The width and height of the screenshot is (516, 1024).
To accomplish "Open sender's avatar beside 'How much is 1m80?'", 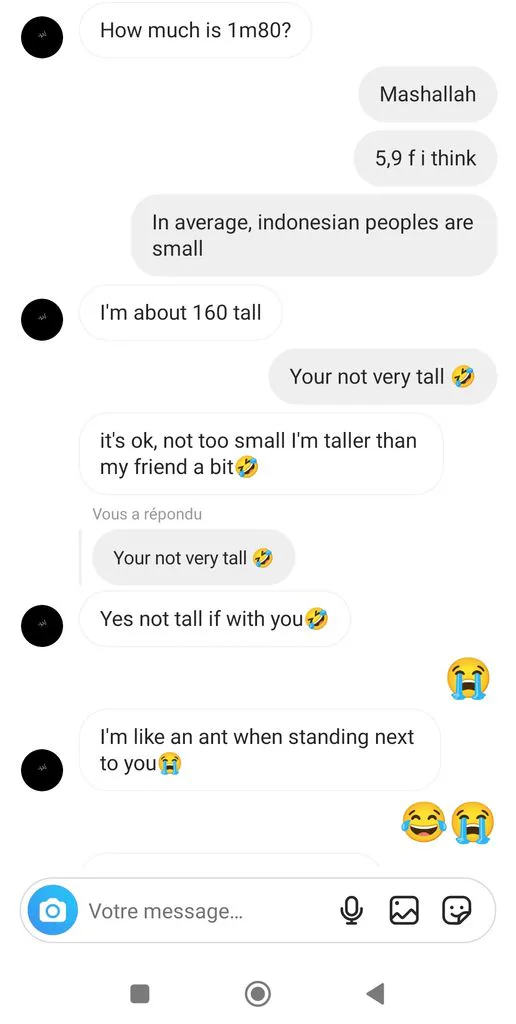I will pyautogui.click(x=42, y=37).
